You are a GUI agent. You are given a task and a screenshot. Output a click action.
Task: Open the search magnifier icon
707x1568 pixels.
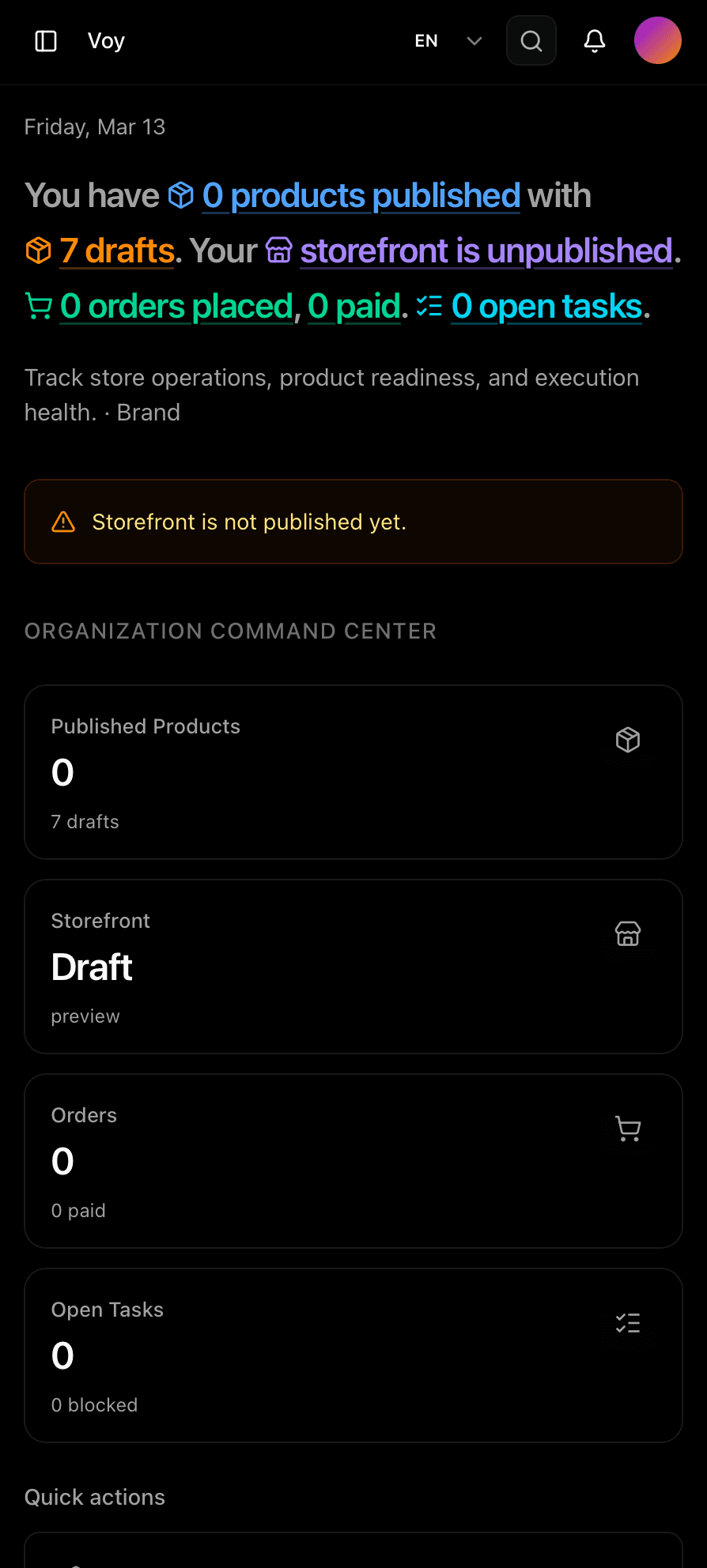tap(531, 41)
